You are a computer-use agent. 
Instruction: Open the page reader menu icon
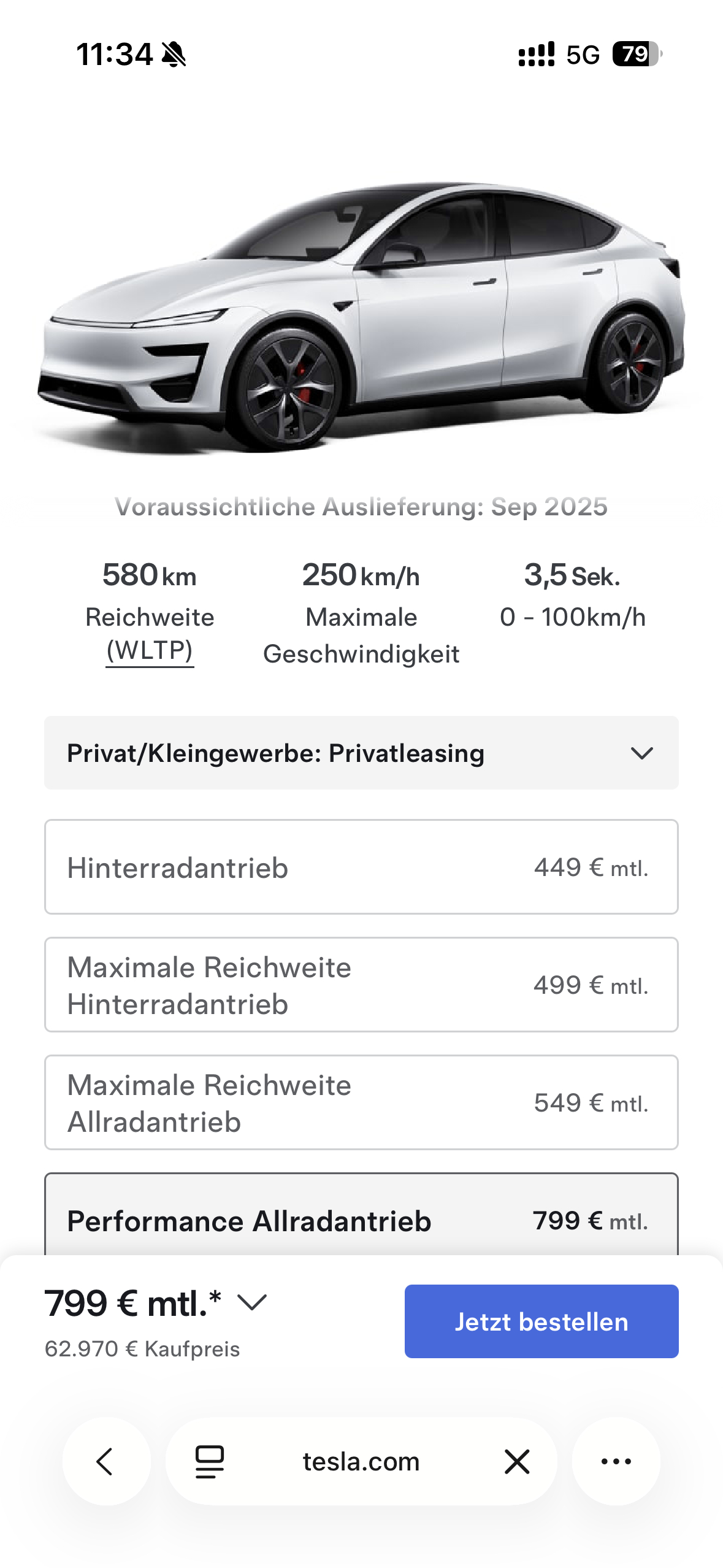[210, 1461]
